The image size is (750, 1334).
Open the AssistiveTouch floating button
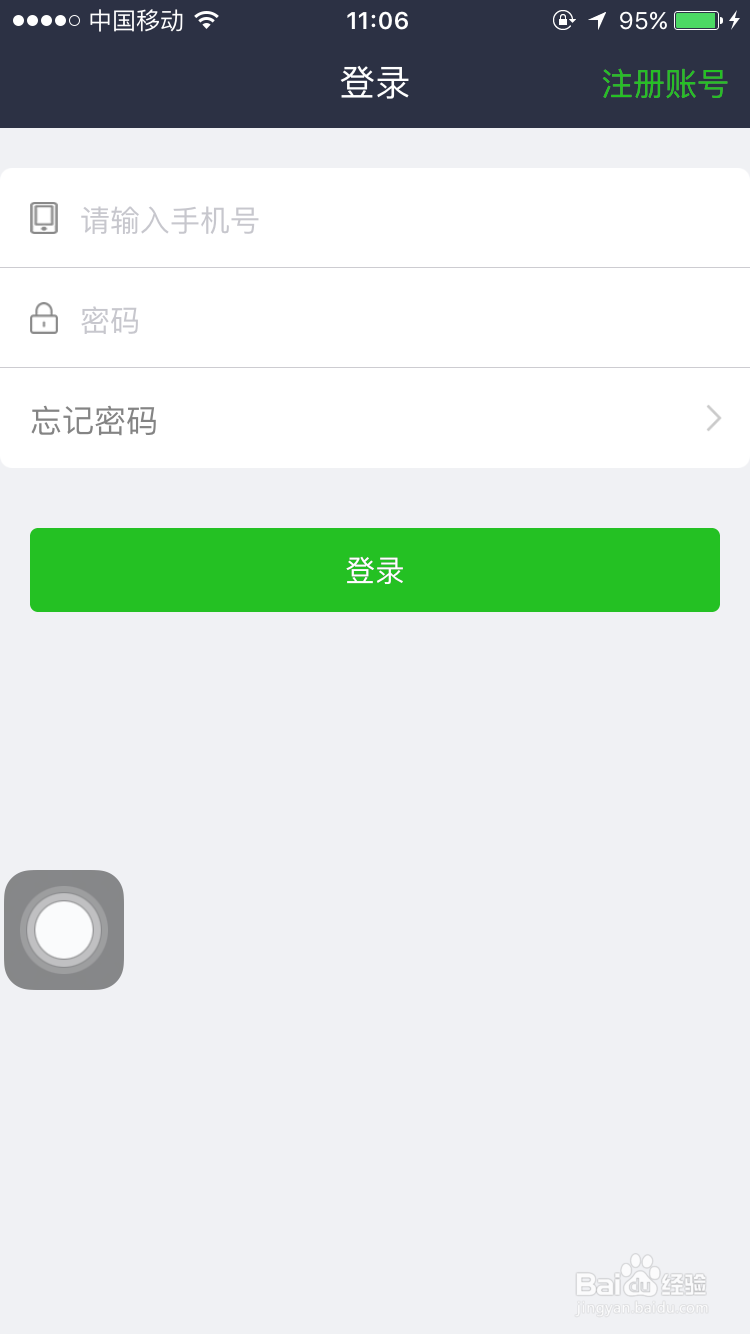tap(64, 930)
